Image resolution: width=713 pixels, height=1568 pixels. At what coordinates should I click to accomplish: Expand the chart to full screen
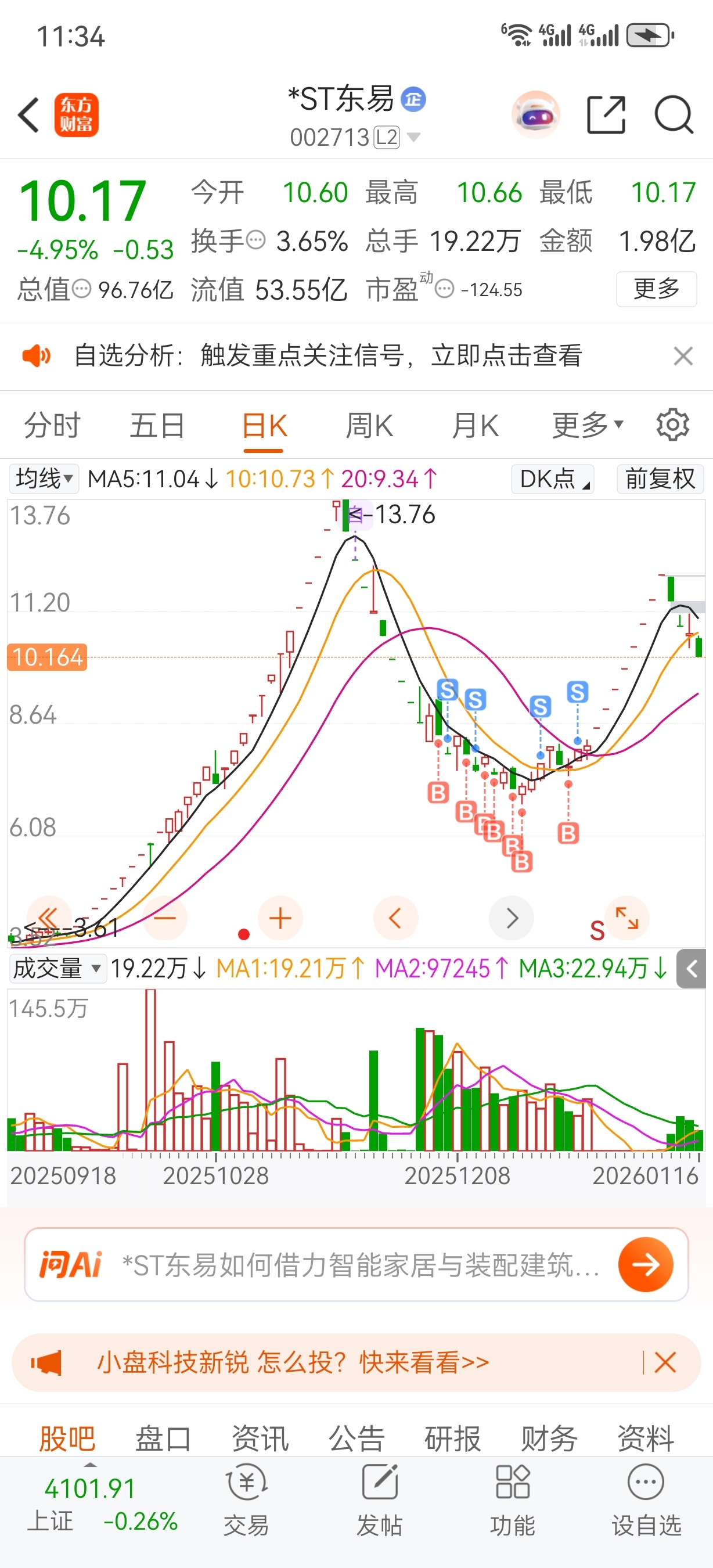pos(626,918)
